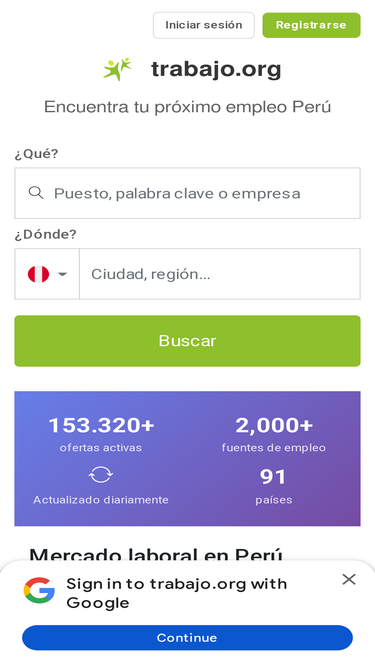Viewport: 375px width, 667px height.
Task: Select the Ciudad, región location field
Action: pyautogui.click(x=220, y=274)
